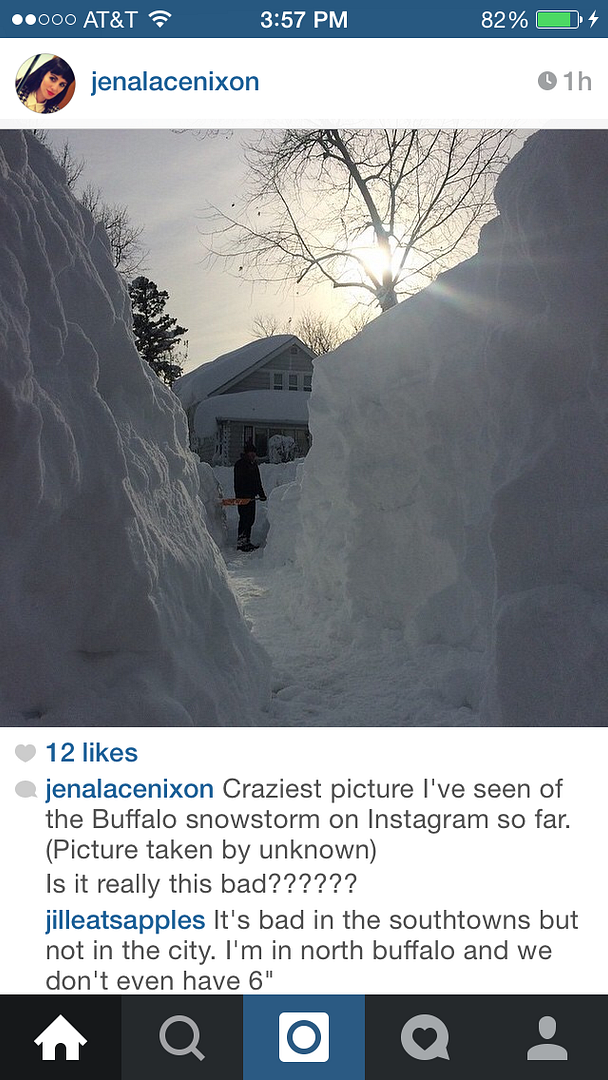608x1080 pixels.
Task: Open the snowstorm photo post
Action: (x=304, y=428)
